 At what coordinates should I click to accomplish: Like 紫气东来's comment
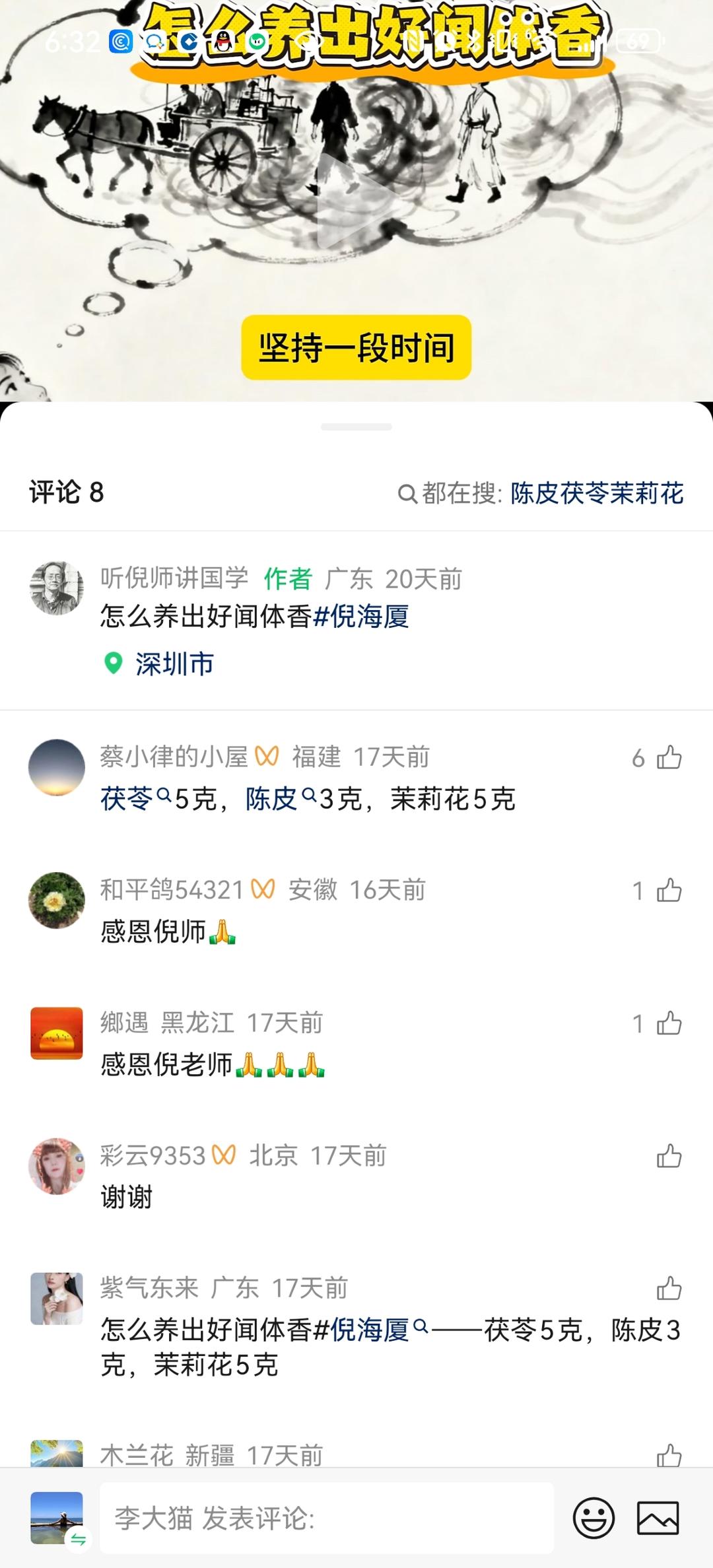coord(669,1287)
